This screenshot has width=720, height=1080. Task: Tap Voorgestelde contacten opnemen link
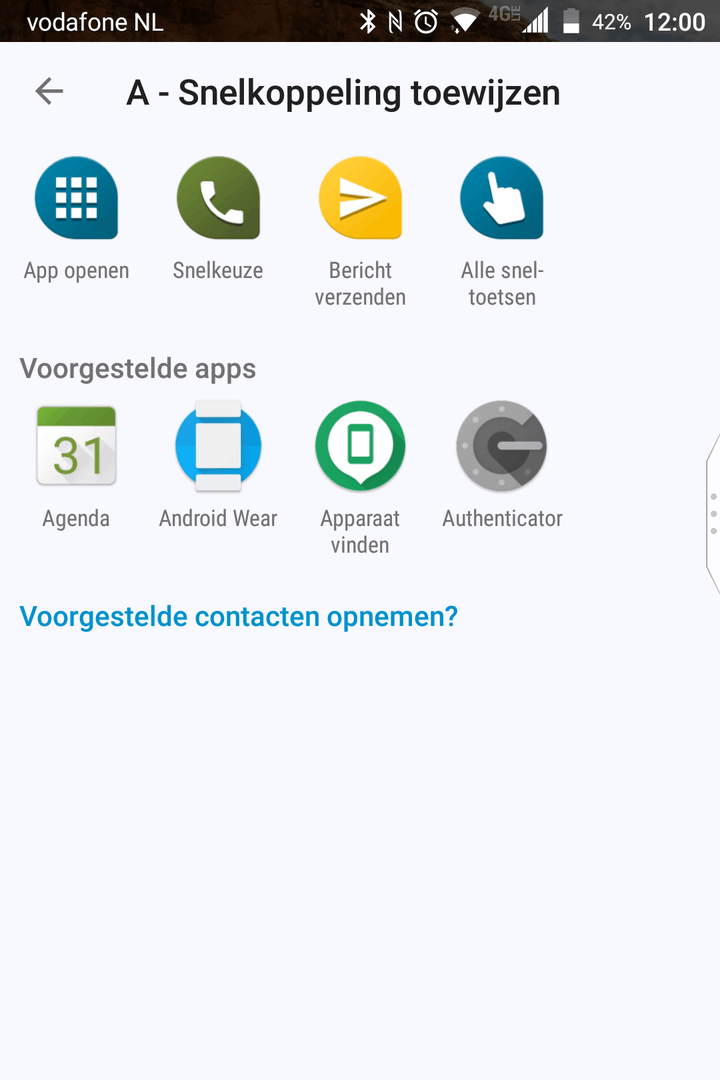coord(239,616)
